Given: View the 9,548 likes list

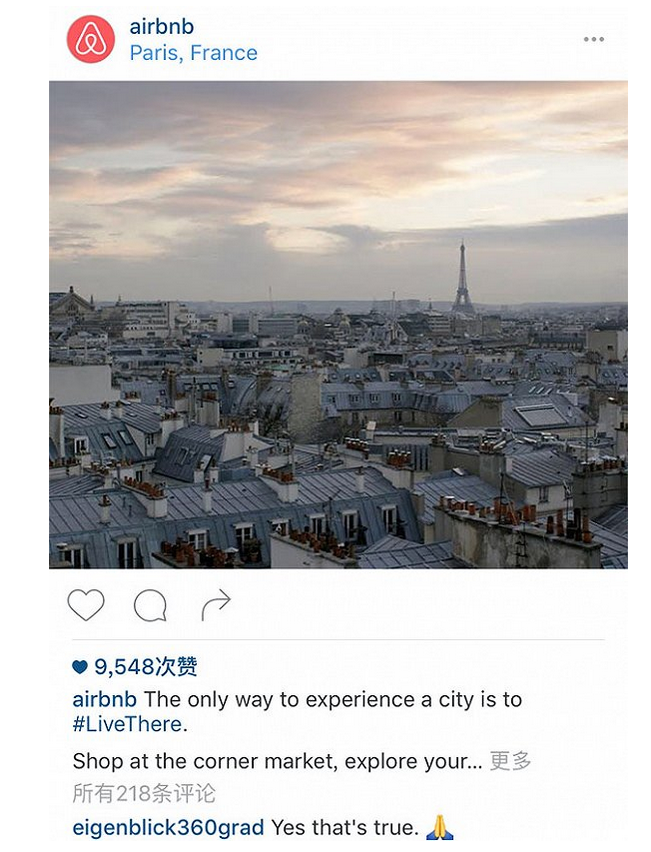Looking at the screenshot, I should click(x=135, y=667).
